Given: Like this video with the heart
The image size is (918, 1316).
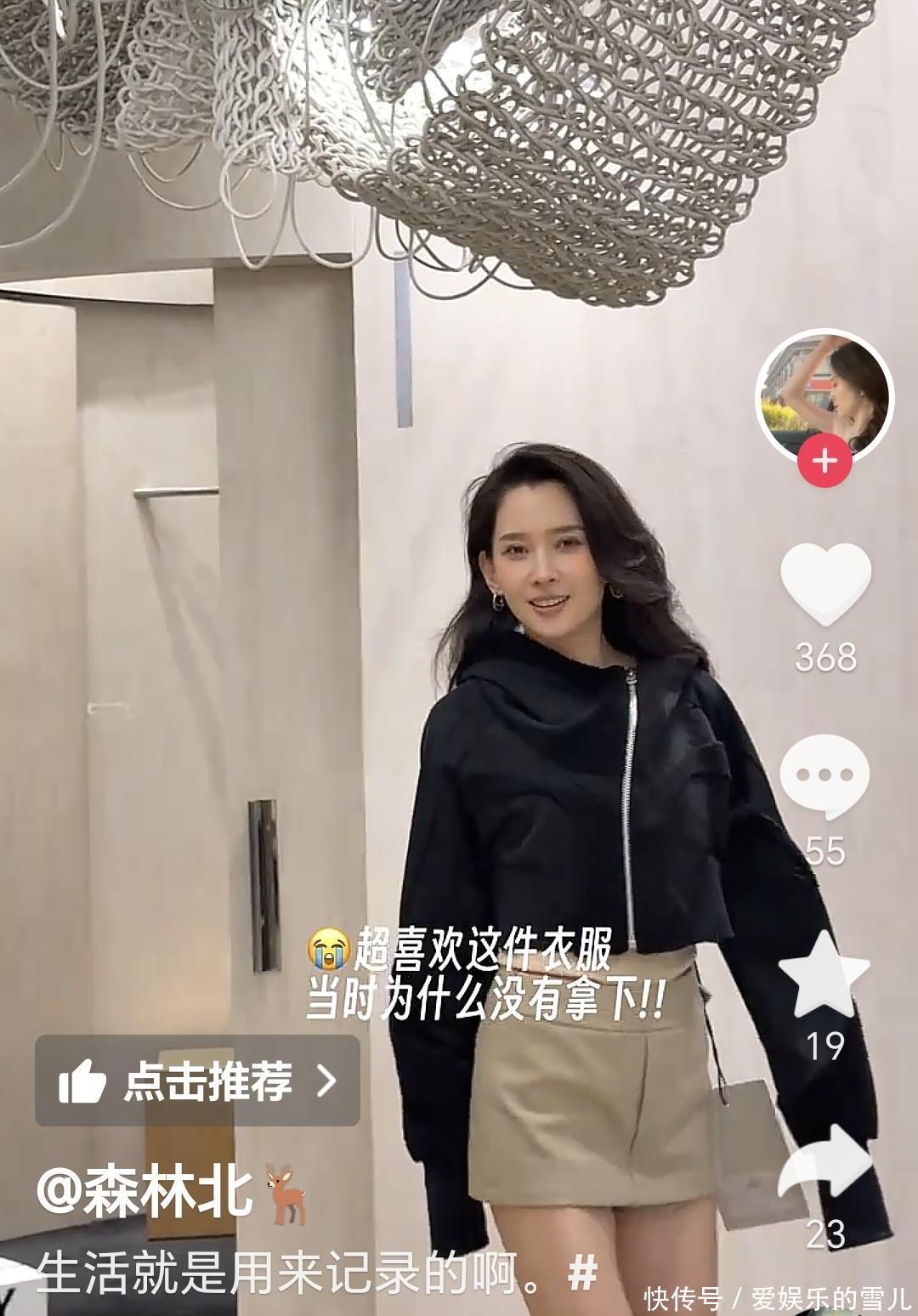Looking at the screenshot, I should pyautogui.click(x=825, y=583).
